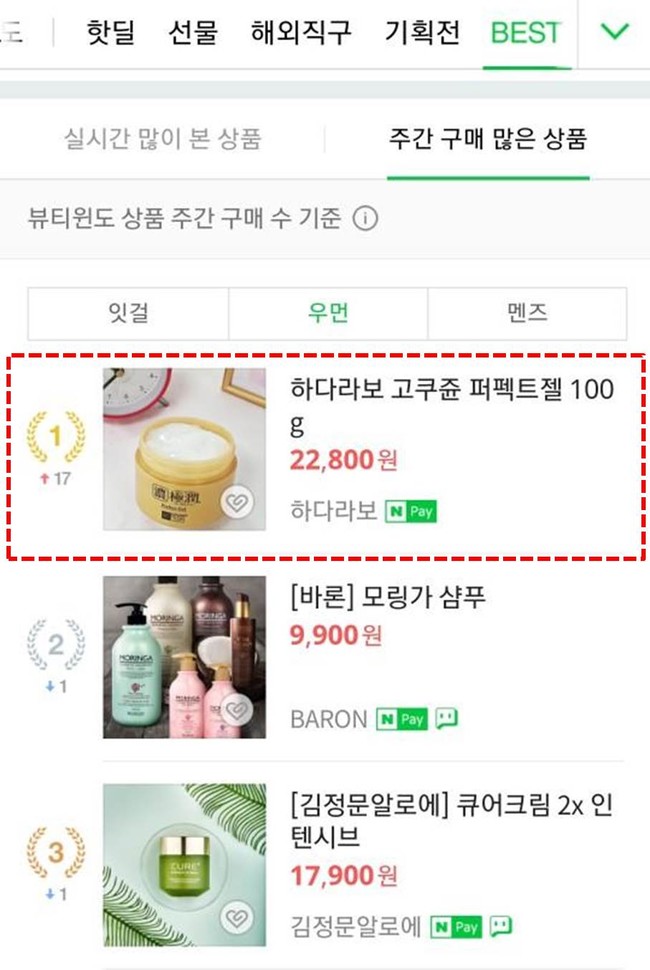Open the 선물 tab
The height and width of the screenshot is (970, 650).
click(194, 33)
